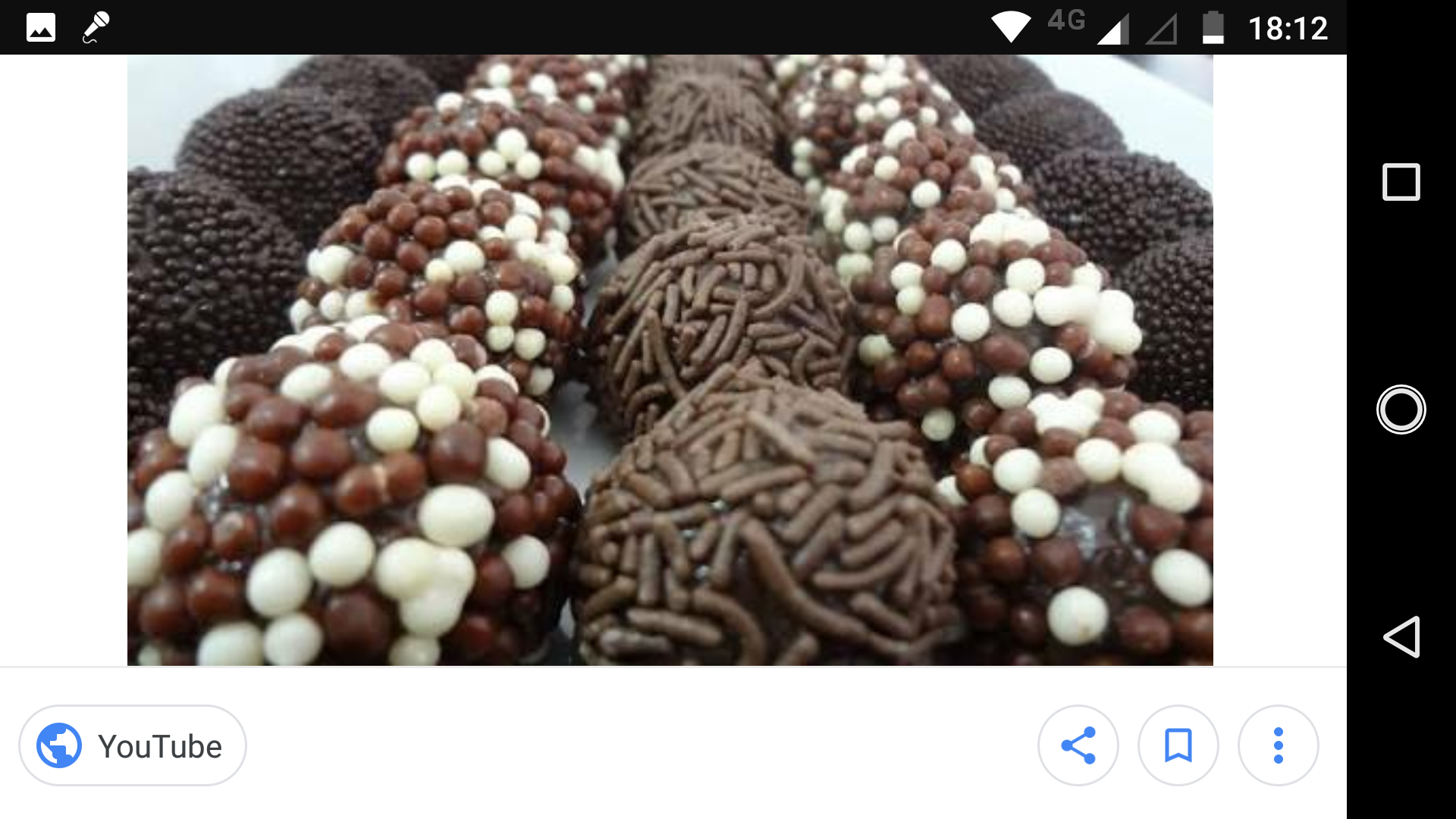1456x819 pixels.
Task: Tap the chocolate brigadeiro image
Action: 670,360
